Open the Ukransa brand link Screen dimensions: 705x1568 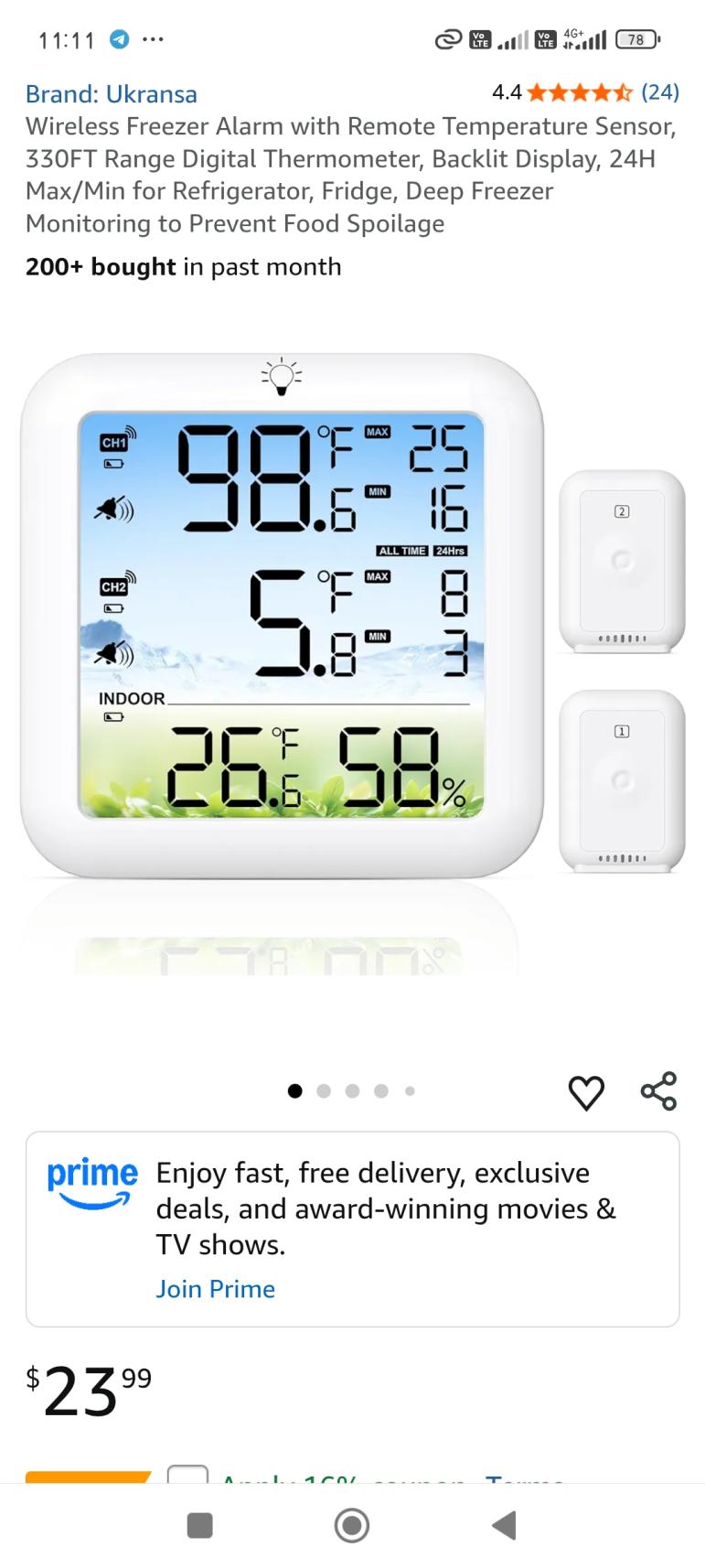pos(111,93)
